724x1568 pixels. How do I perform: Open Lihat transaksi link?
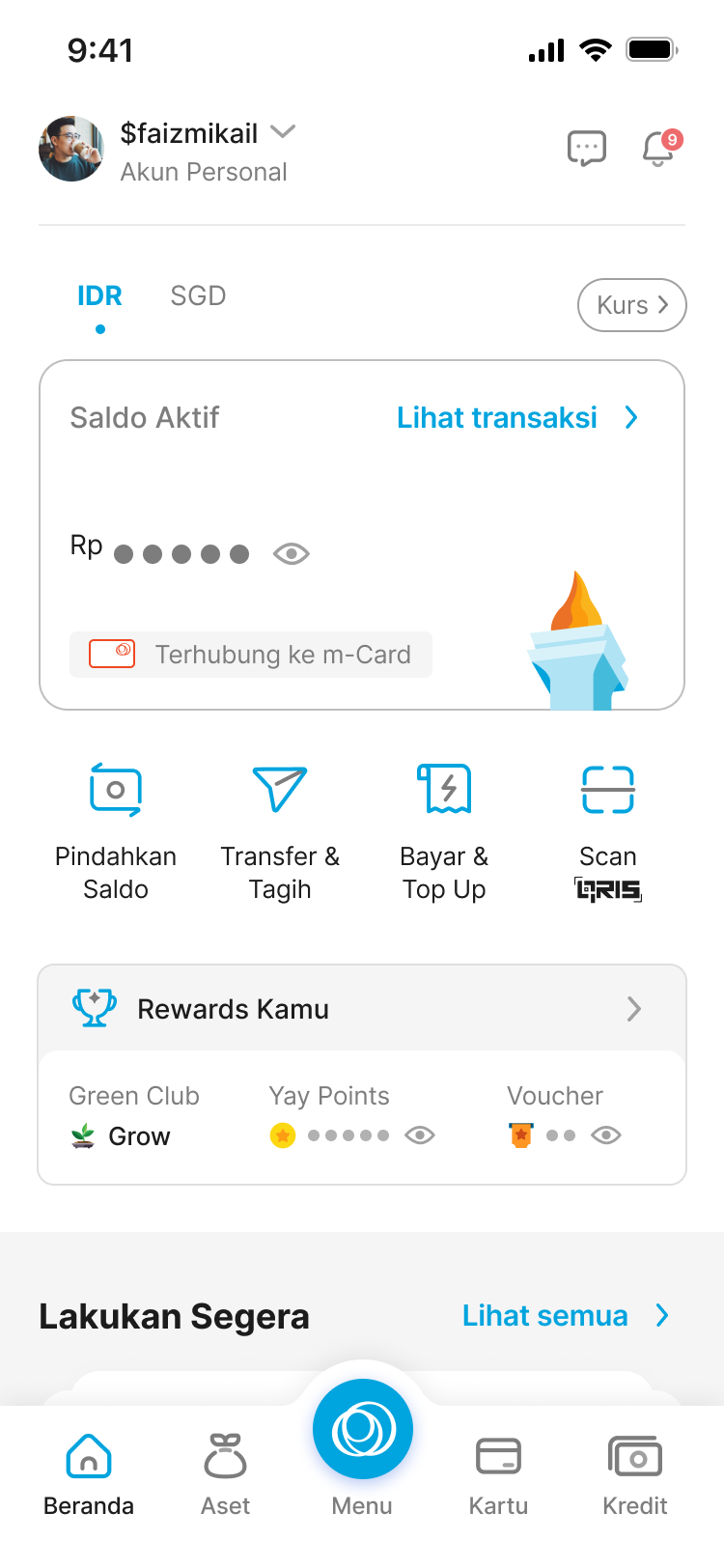tap(516, 418)
